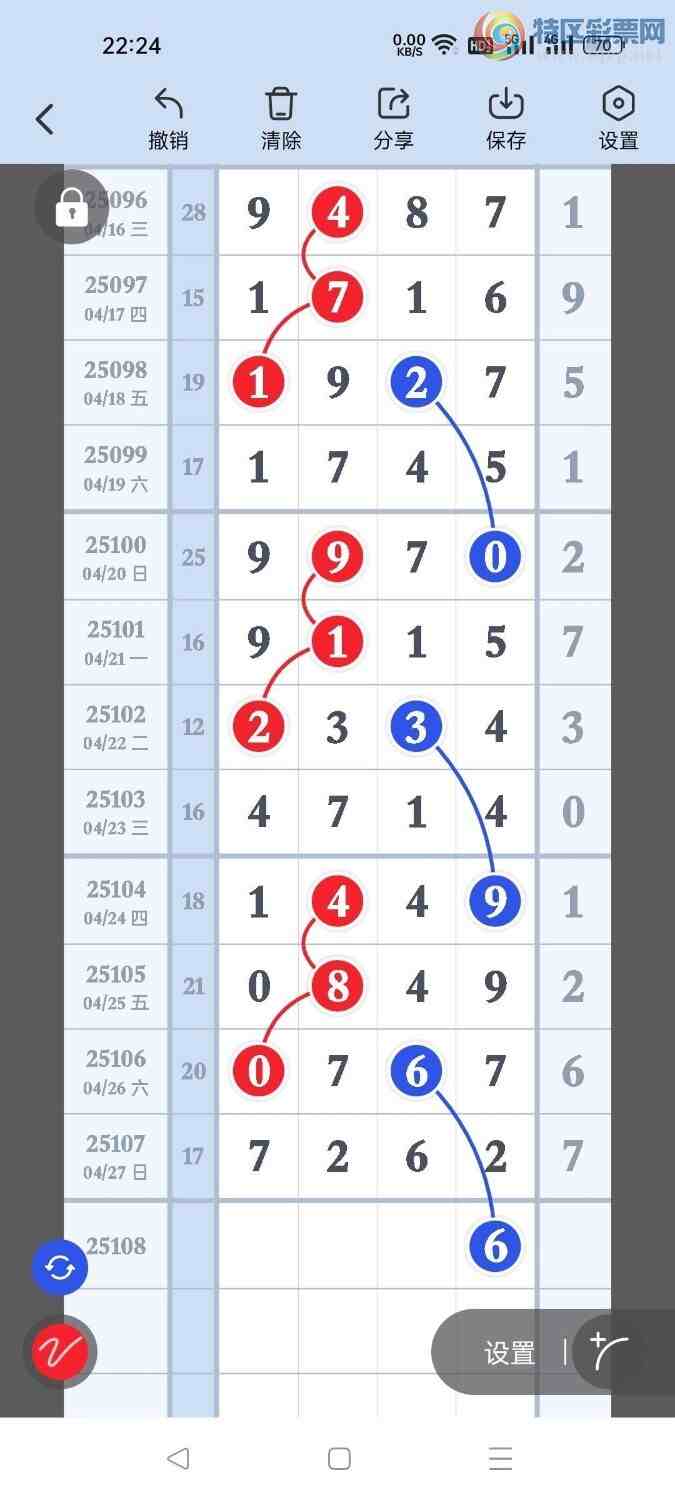Go to the home screen via square button

(x=339, y=1459)
